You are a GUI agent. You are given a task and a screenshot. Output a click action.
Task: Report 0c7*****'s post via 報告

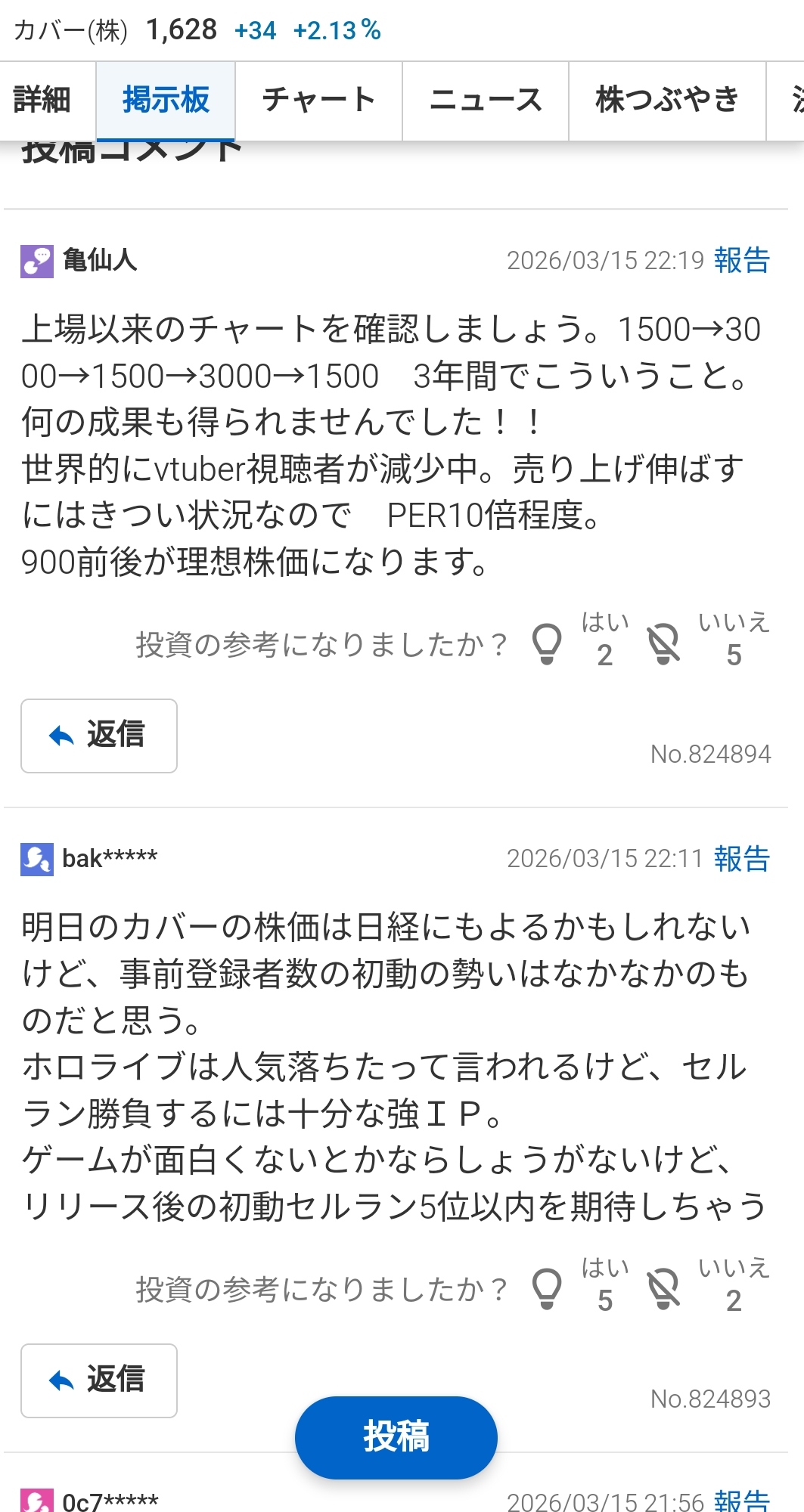click(x=742, y=1500)
